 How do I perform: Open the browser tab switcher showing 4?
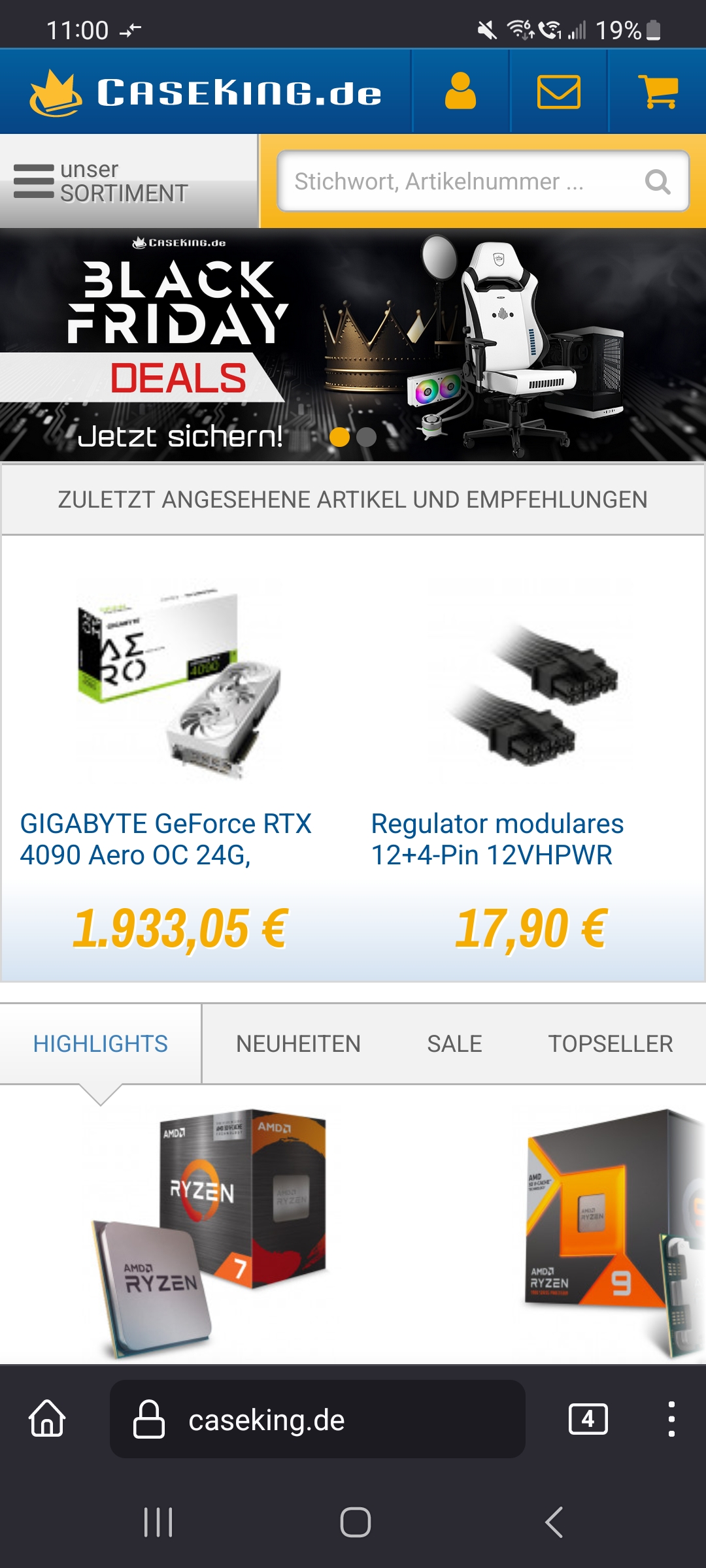588,1419
